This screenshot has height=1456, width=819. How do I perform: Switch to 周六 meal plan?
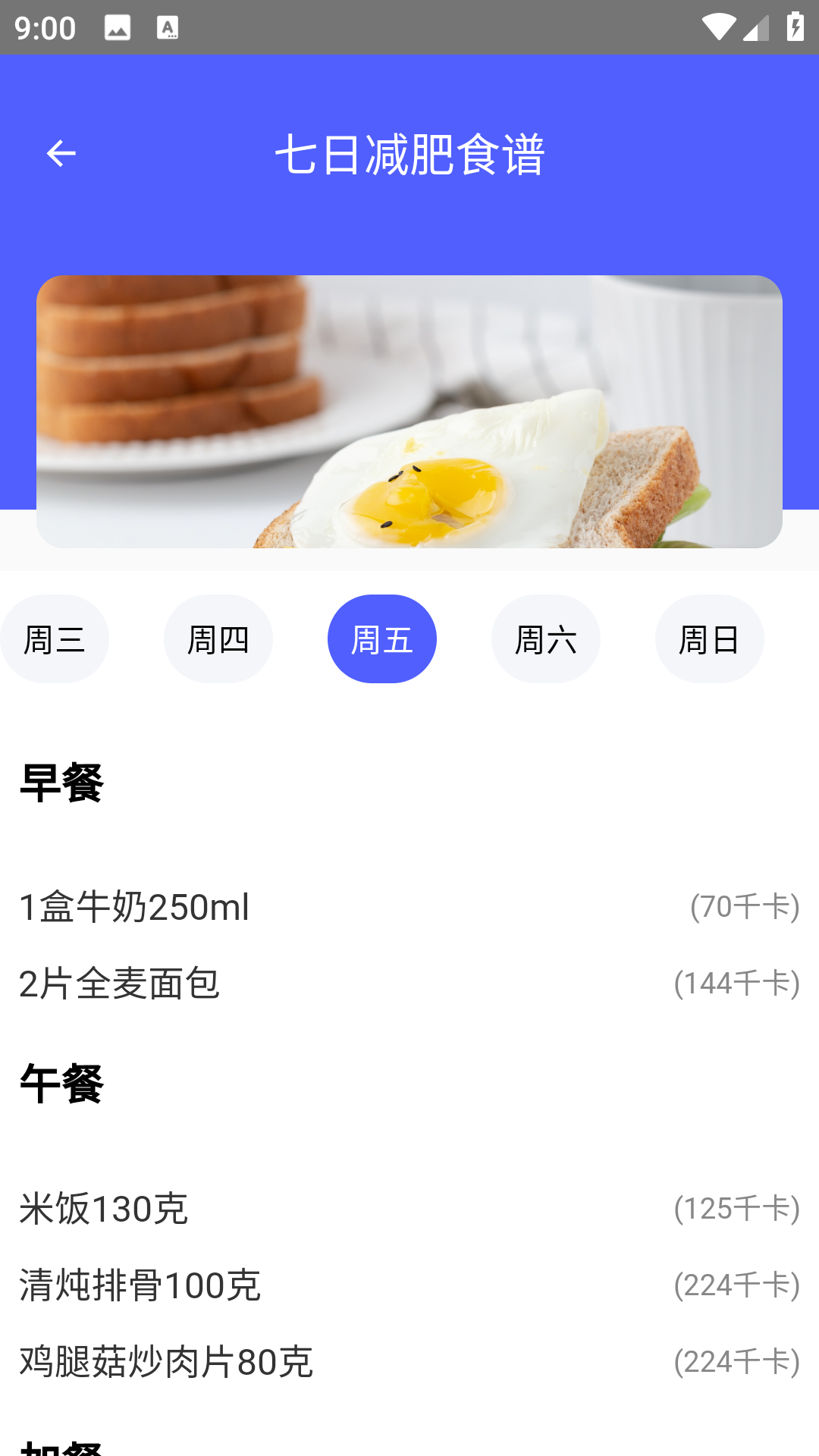(x=546, y=638)
